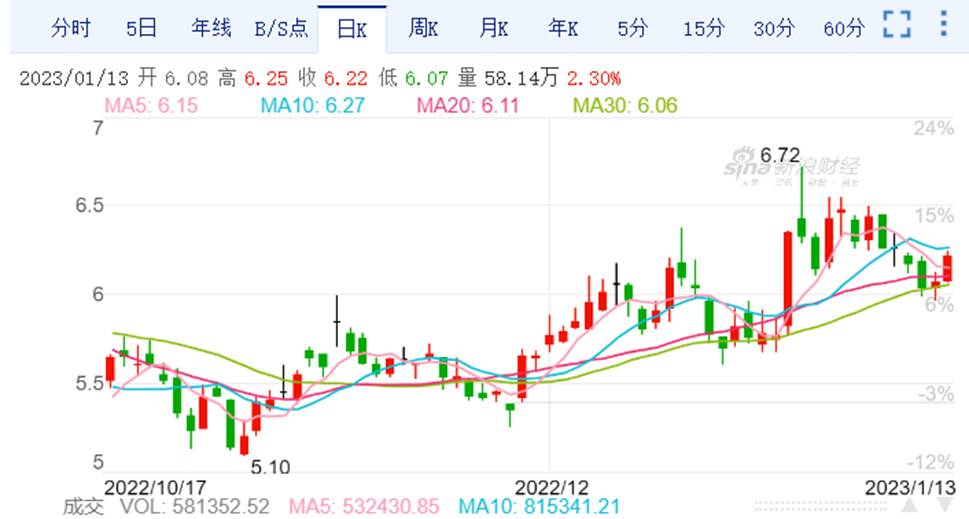Select the 5分 interval tab
The image size is (969, 519).
coord(632,29)
